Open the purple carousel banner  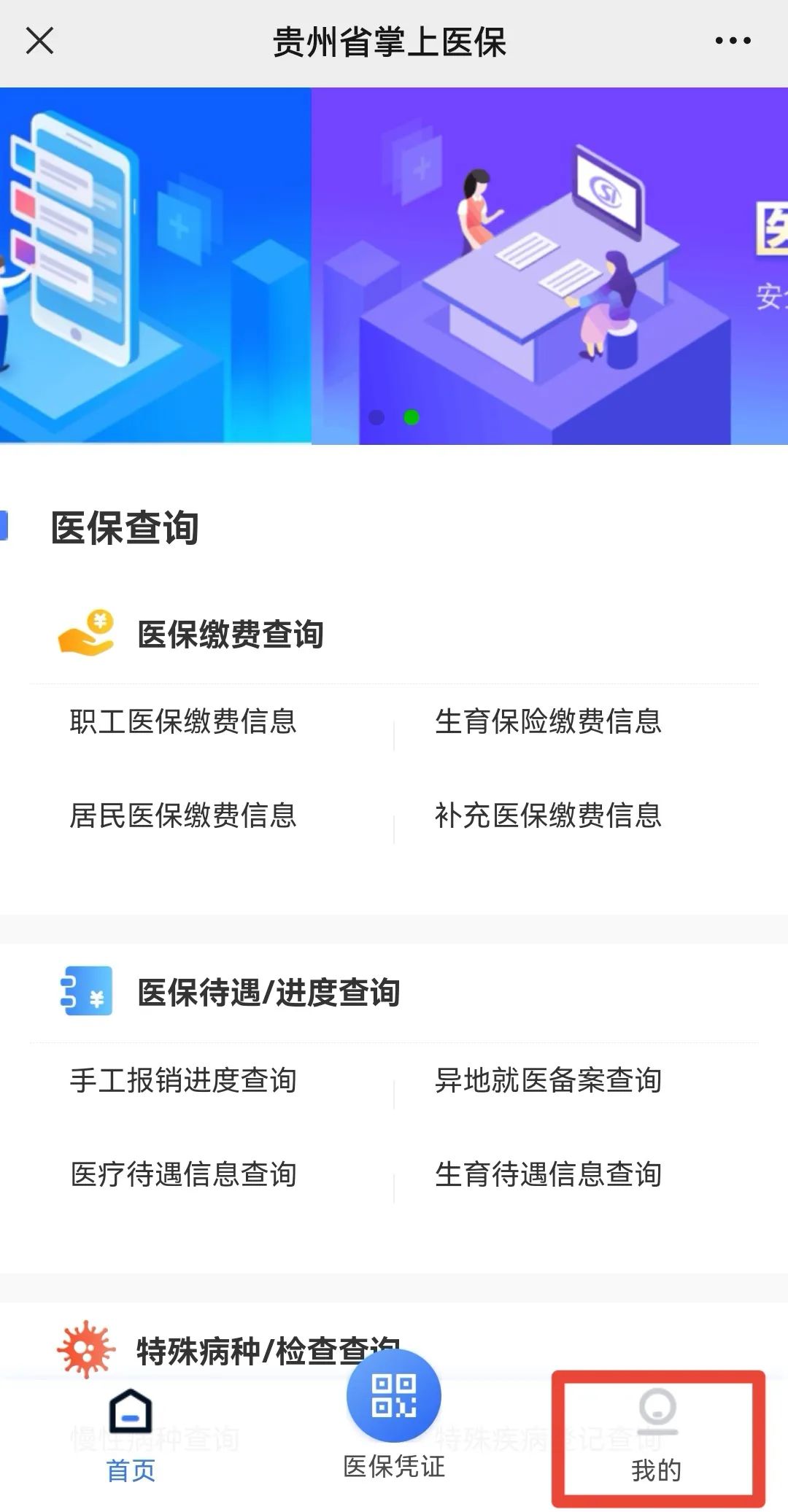(x=549, y=266)
